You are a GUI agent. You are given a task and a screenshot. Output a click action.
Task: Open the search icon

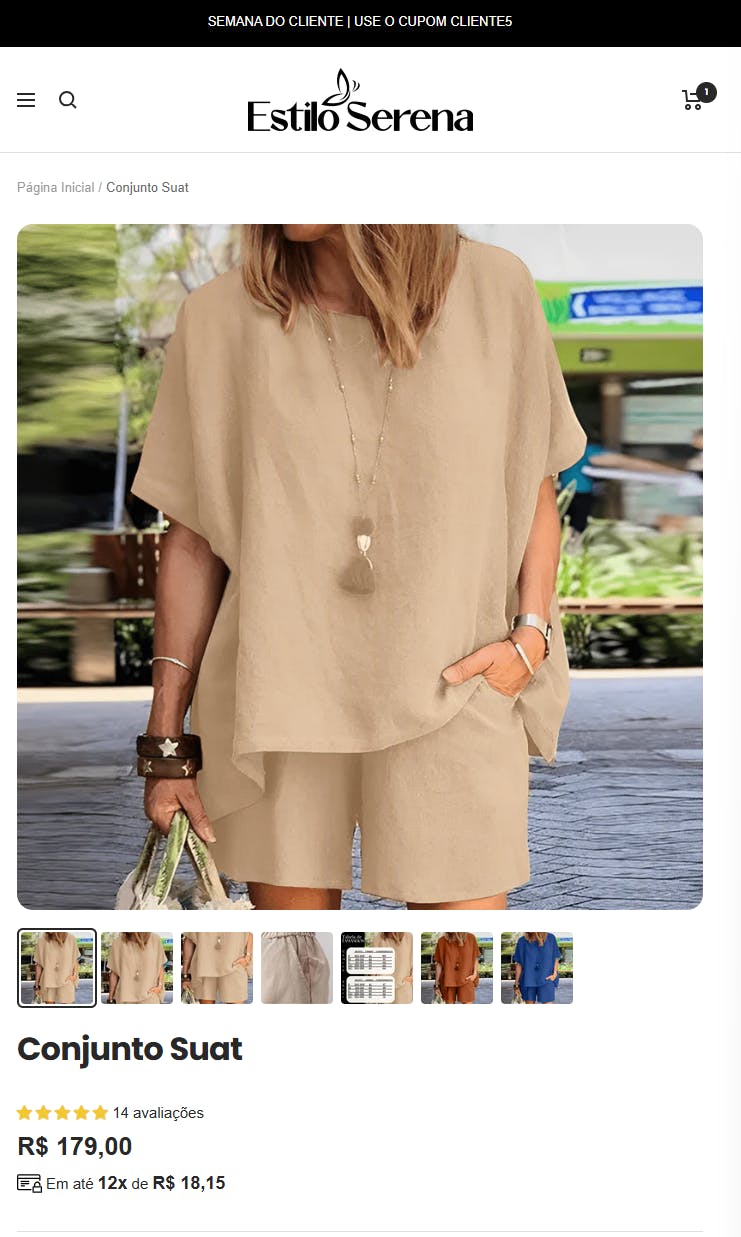pyautogui.click(x=68, y=100)
